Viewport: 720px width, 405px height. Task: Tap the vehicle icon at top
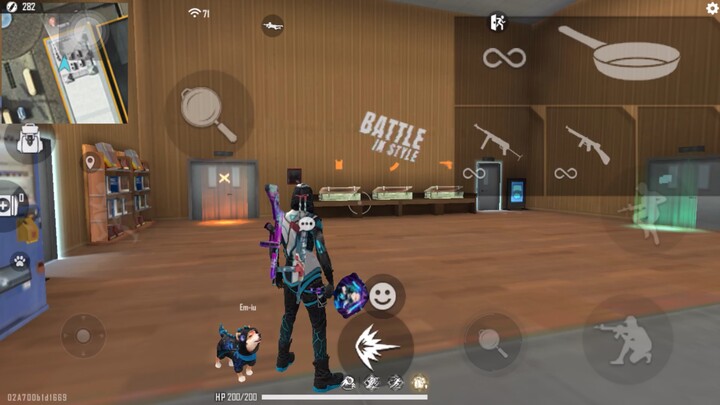(272, 24)
